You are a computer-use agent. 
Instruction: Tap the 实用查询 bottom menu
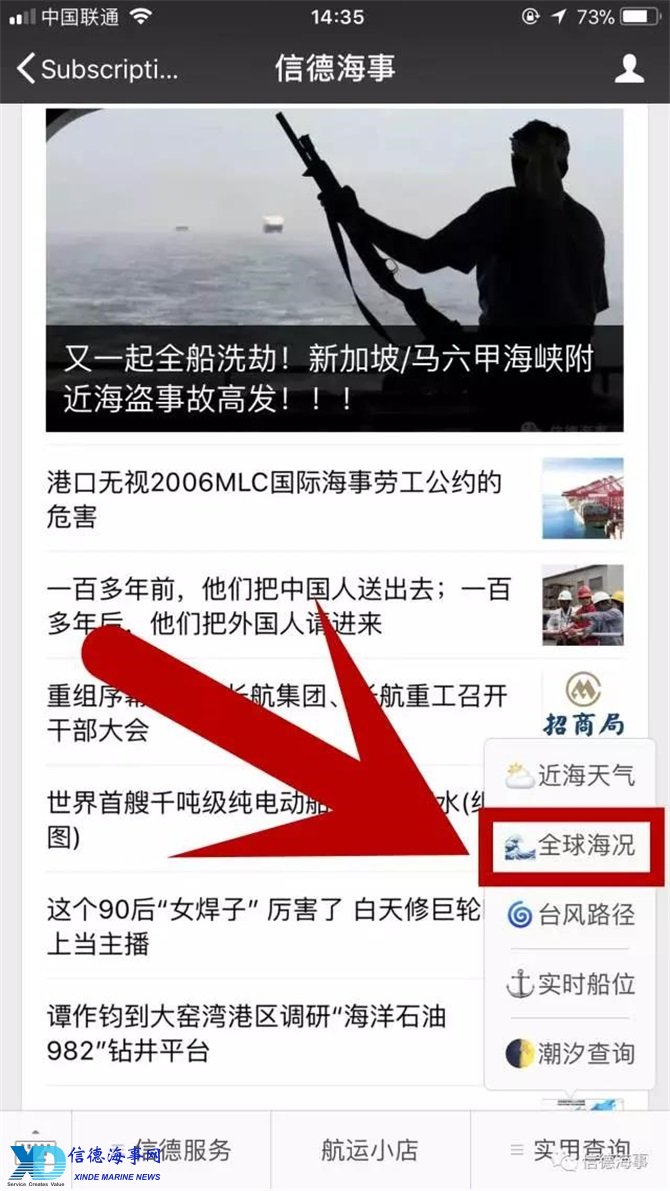tap(570, 1150)
